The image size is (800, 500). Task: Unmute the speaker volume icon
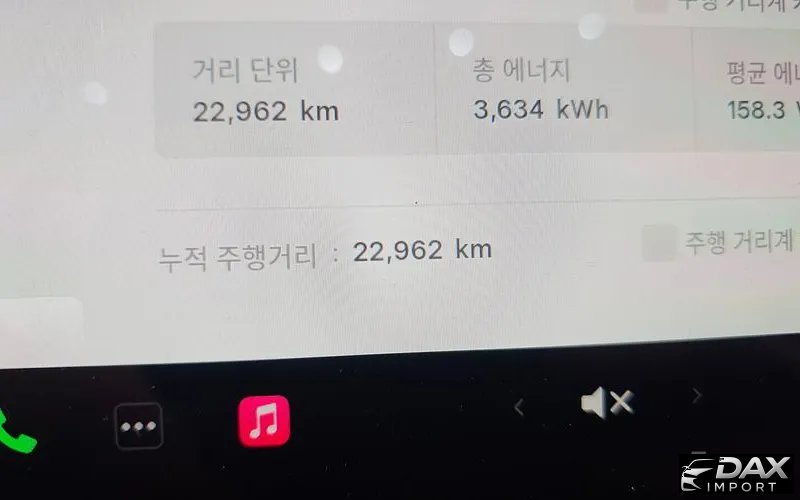click(606, 402)
